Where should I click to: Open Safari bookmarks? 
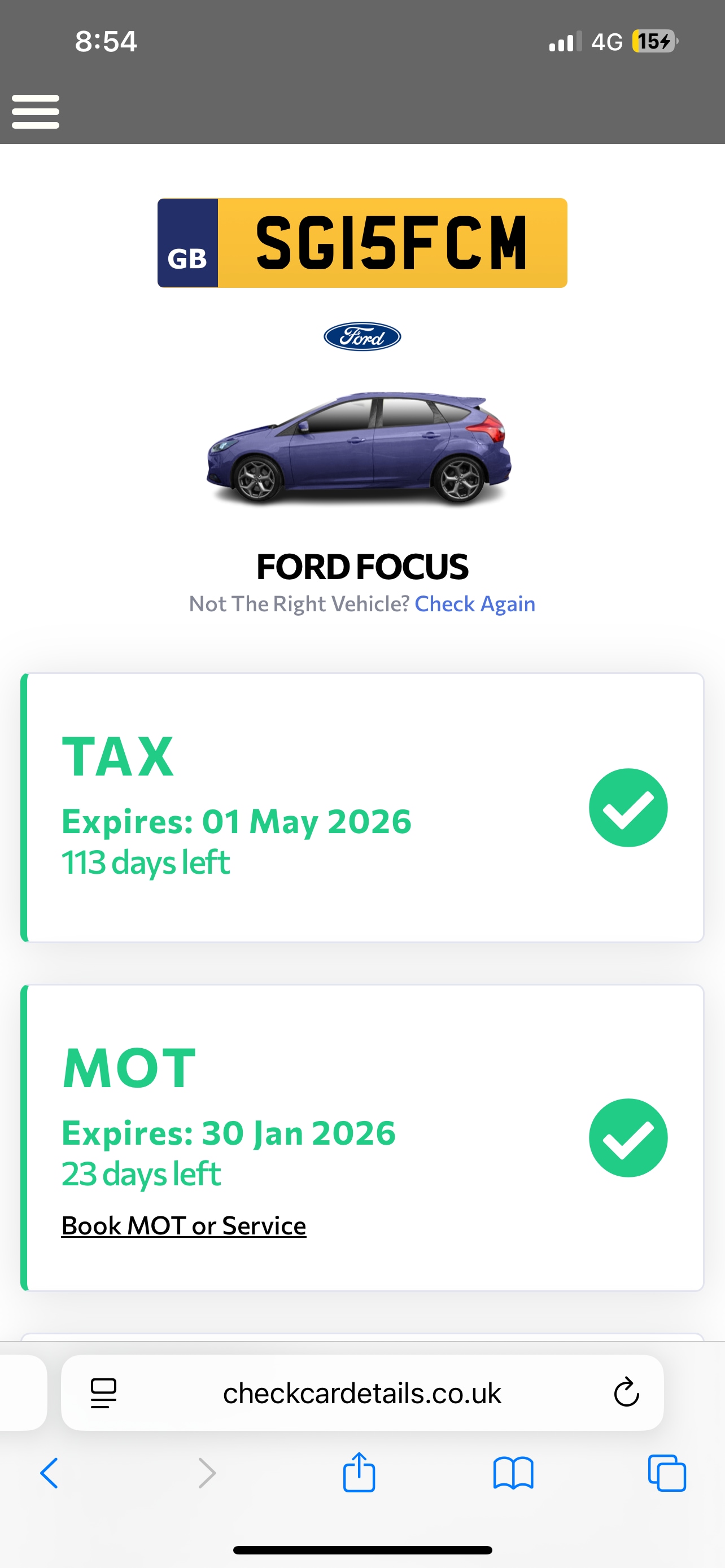(513, 1473)
